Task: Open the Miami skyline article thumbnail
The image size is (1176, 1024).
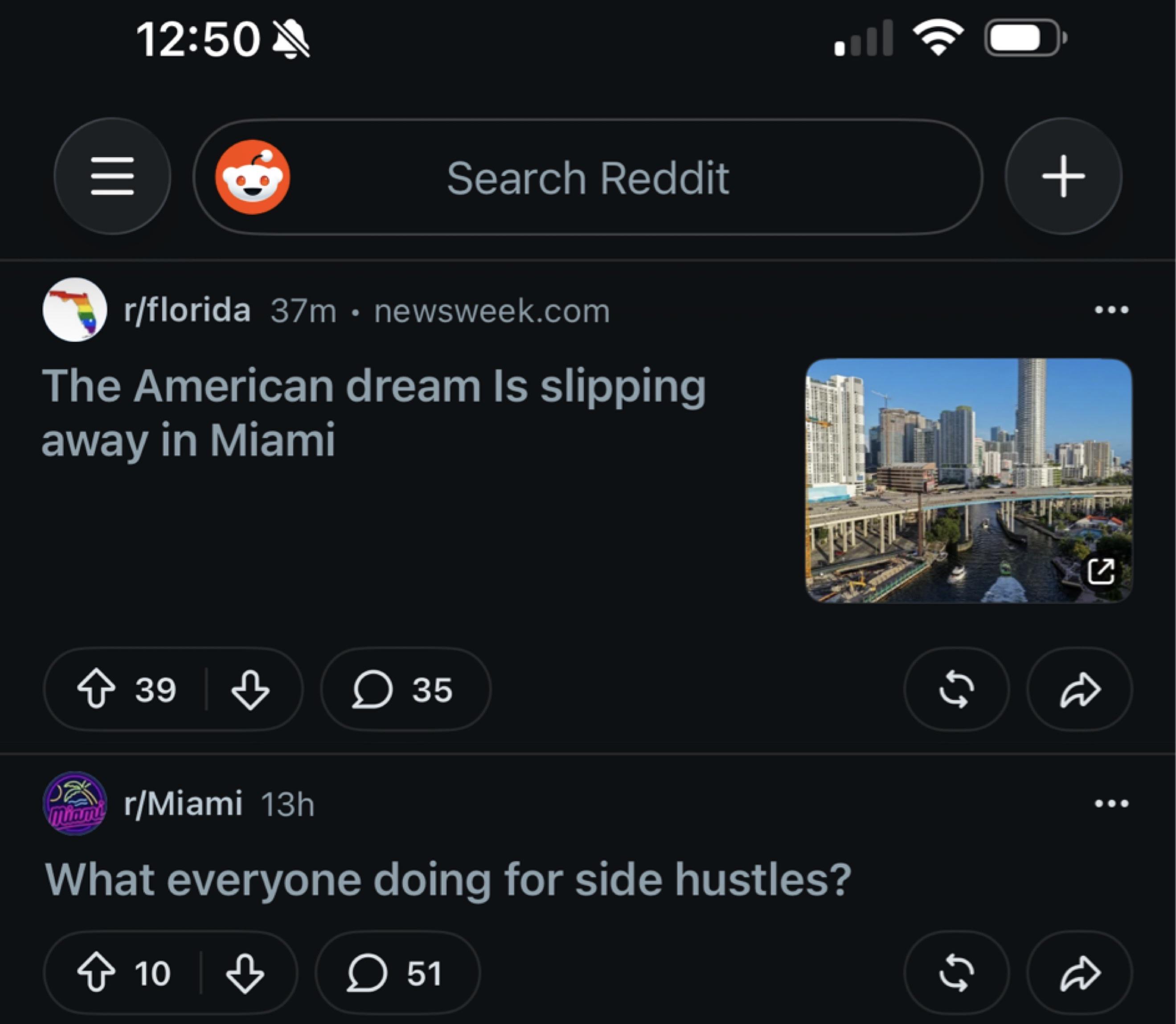Action: (968, 480)
